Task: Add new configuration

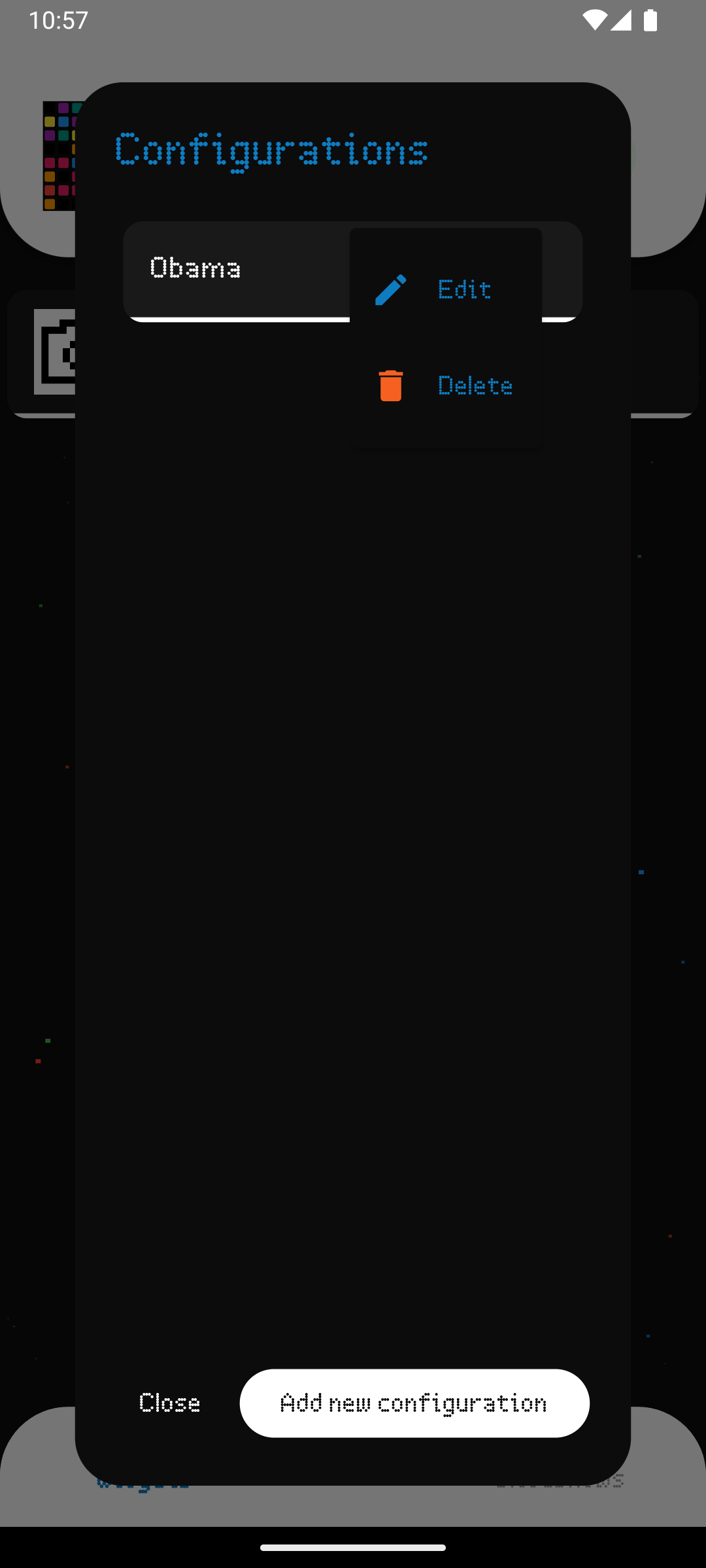Action: (414, 1403)
